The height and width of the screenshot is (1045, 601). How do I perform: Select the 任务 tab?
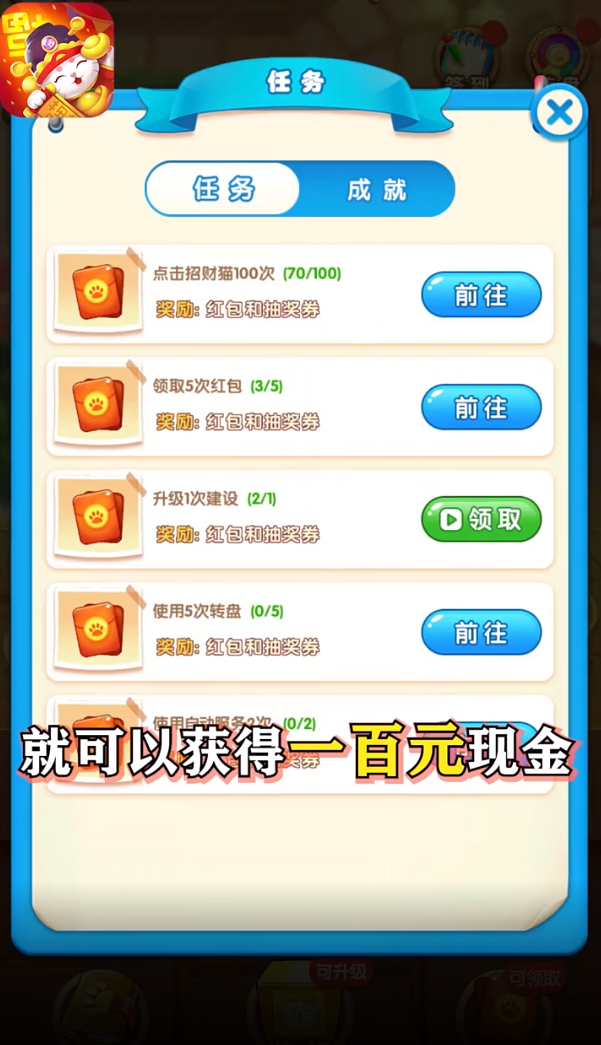[224, 189]
